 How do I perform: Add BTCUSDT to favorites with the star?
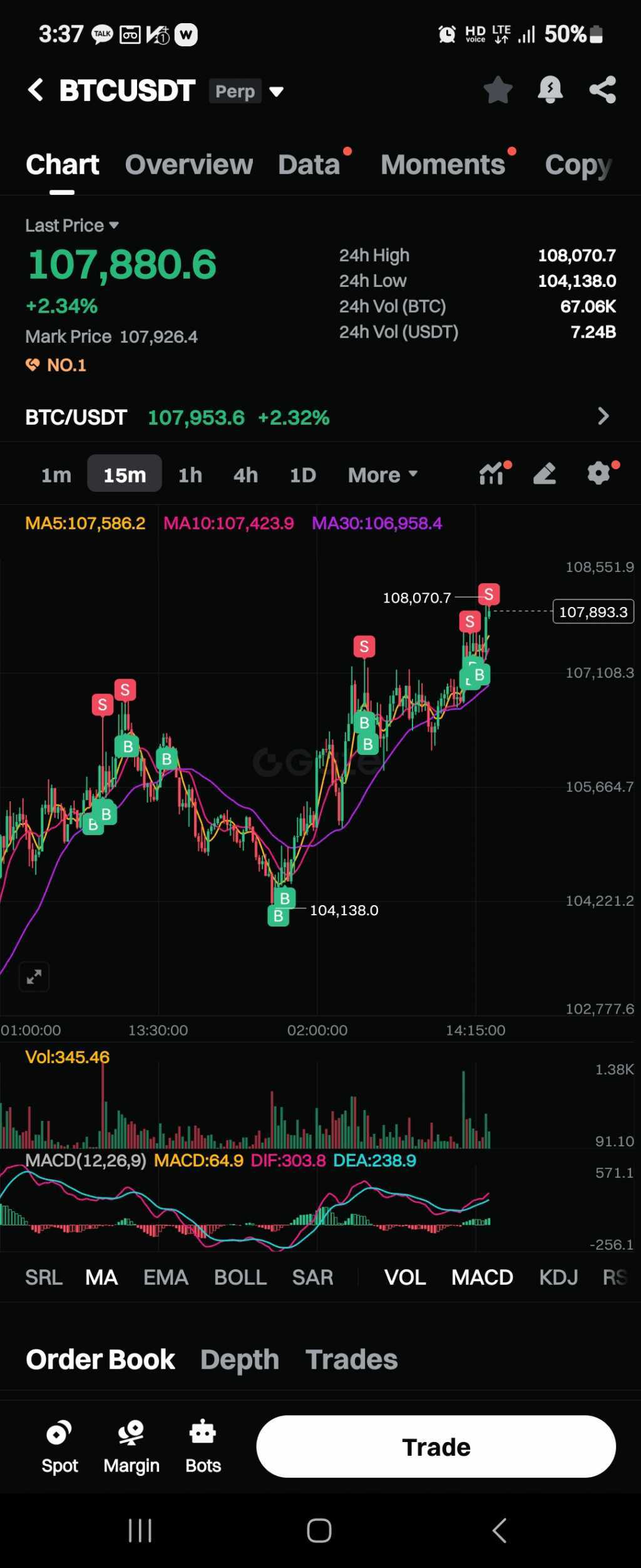click(498, 90)
